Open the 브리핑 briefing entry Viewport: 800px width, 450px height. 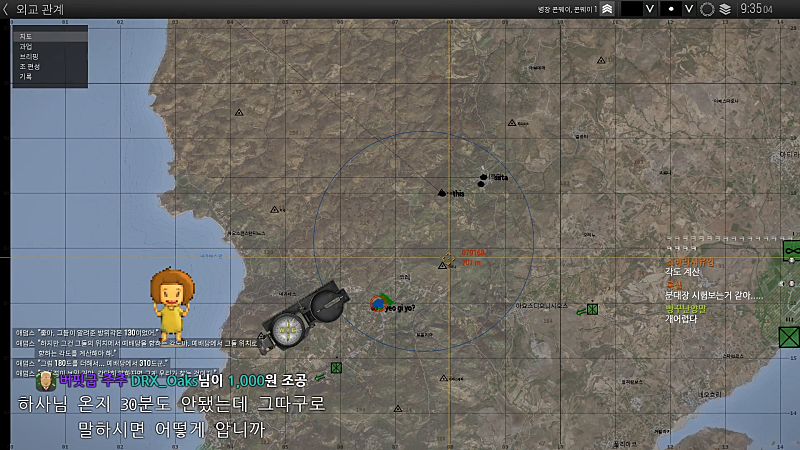click(x=29, y=56)
